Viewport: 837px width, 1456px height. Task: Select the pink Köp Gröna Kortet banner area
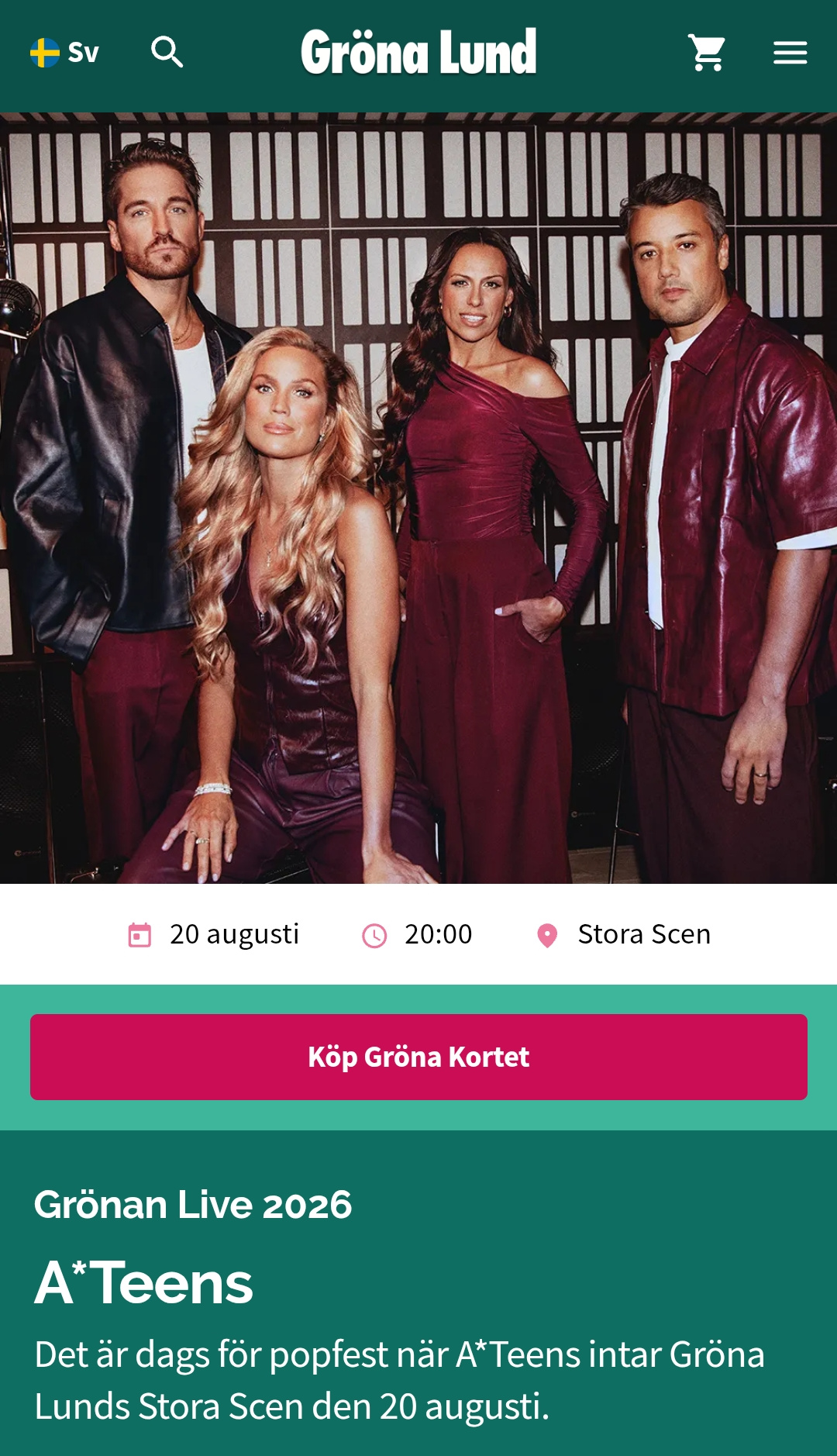(418, 1056)
